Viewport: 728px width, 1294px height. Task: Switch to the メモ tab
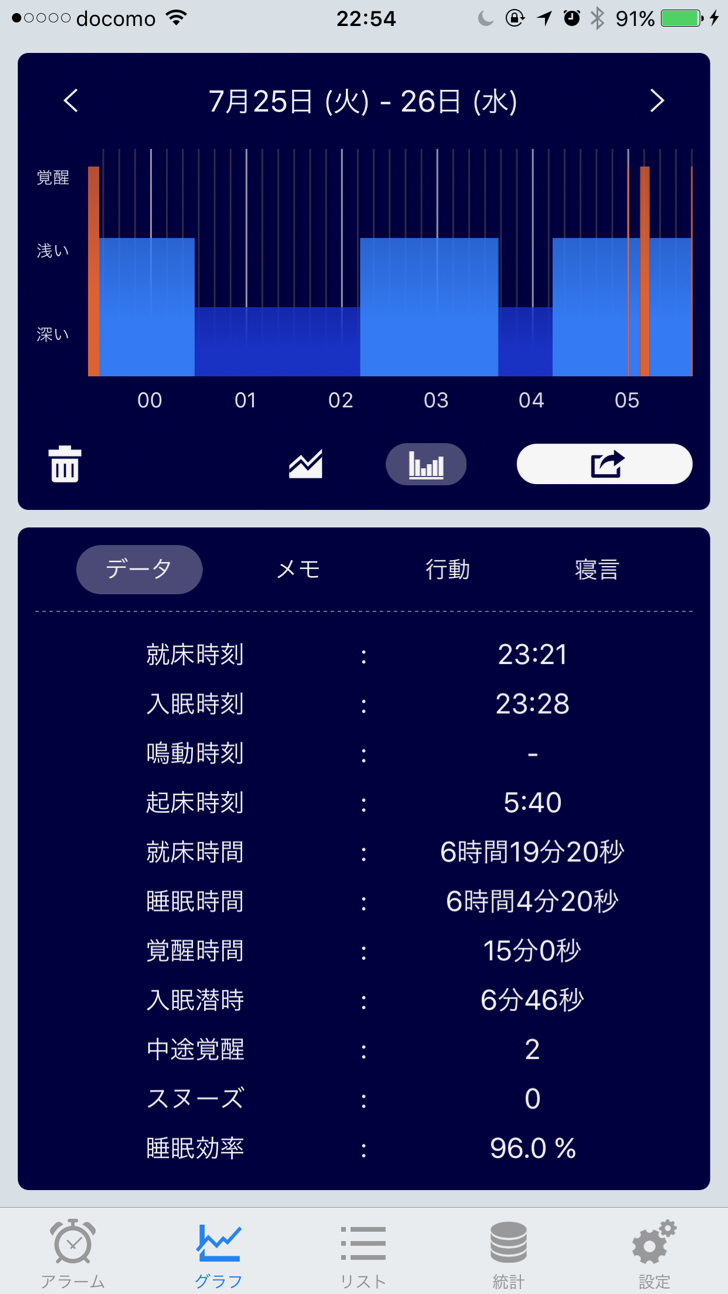point(298,569)
